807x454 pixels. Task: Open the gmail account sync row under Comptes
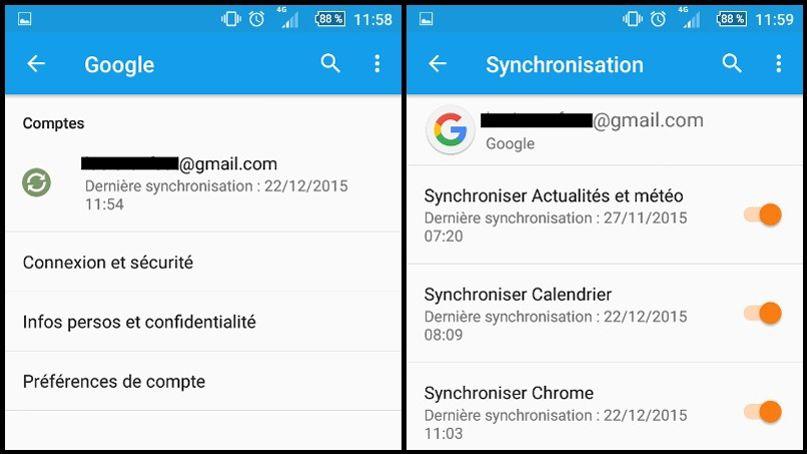[x=200, y=183]
